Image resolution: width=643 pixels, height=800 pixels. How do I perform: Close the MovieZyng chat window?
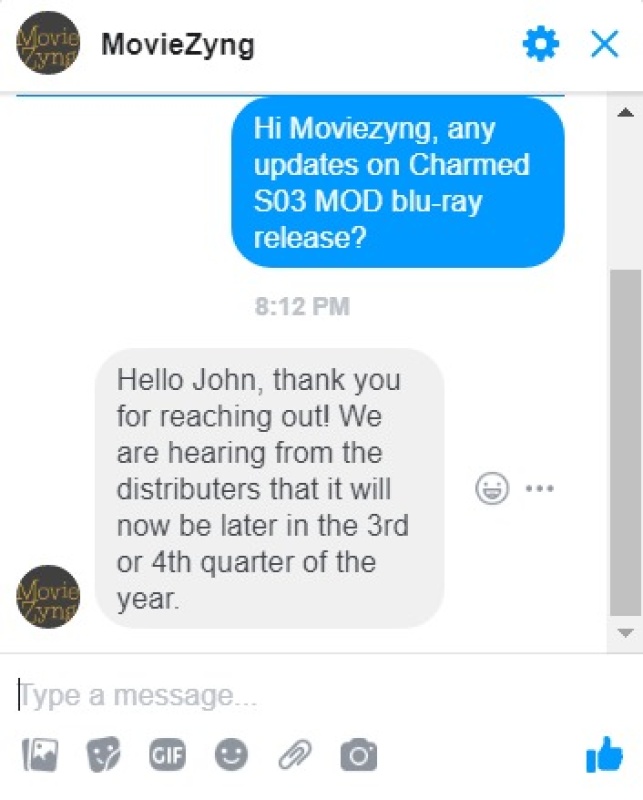click(x=604, y=44)
